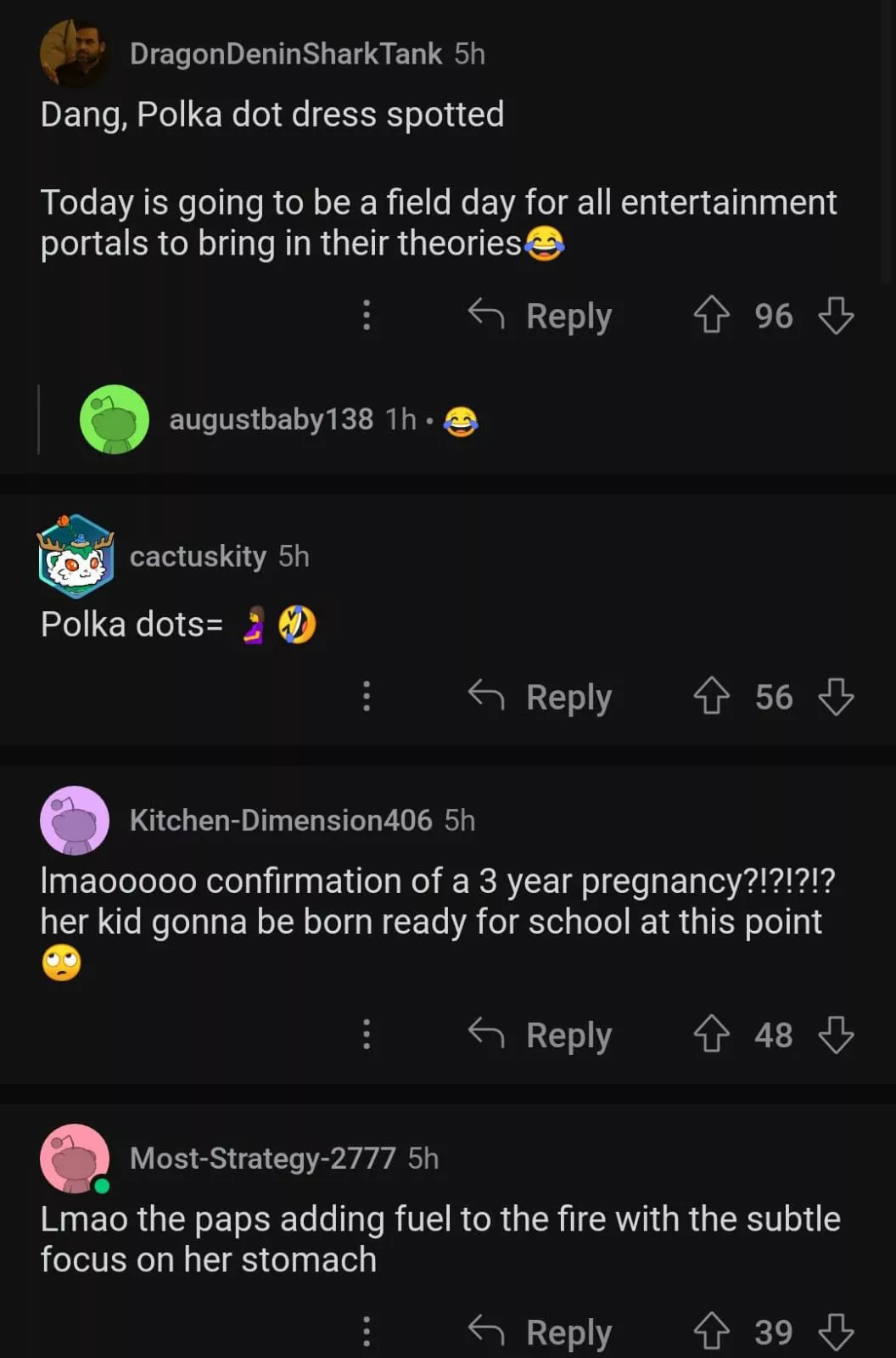Viewport: 896px width, 1358px height.
Task: Open options menu for cactuskity's comment
Action: coord(367,697)
